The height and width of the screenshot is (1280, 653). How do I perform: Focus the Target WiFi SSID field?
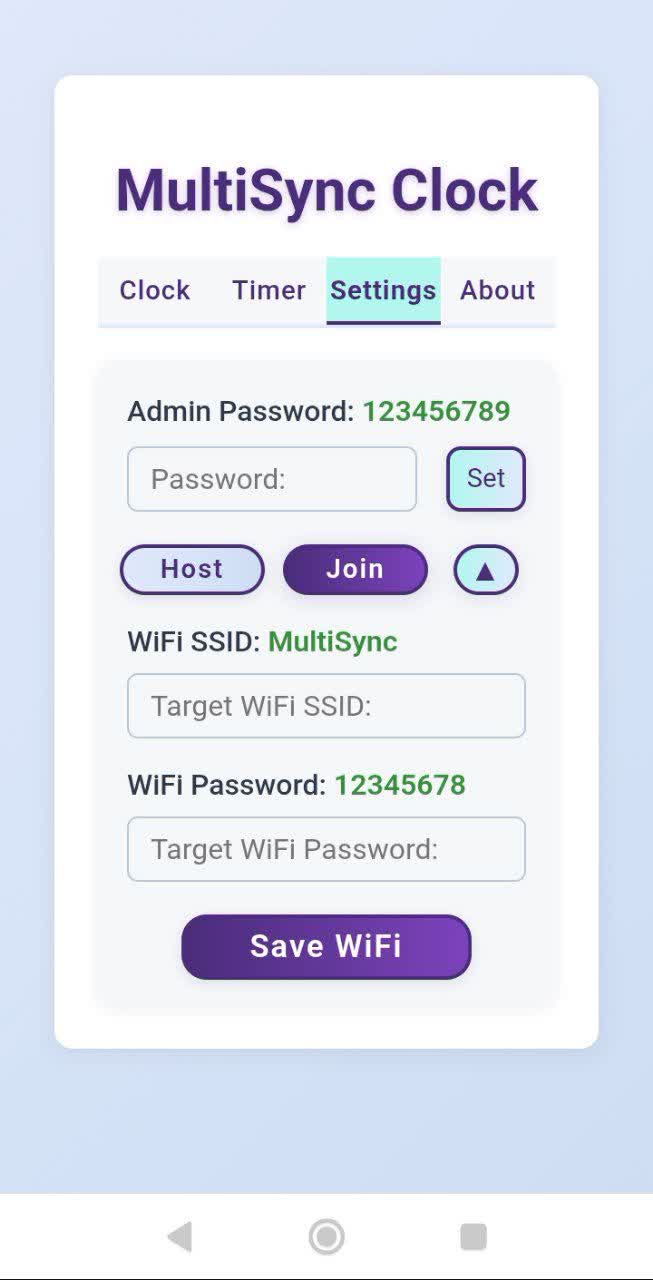tap(326, 706)
